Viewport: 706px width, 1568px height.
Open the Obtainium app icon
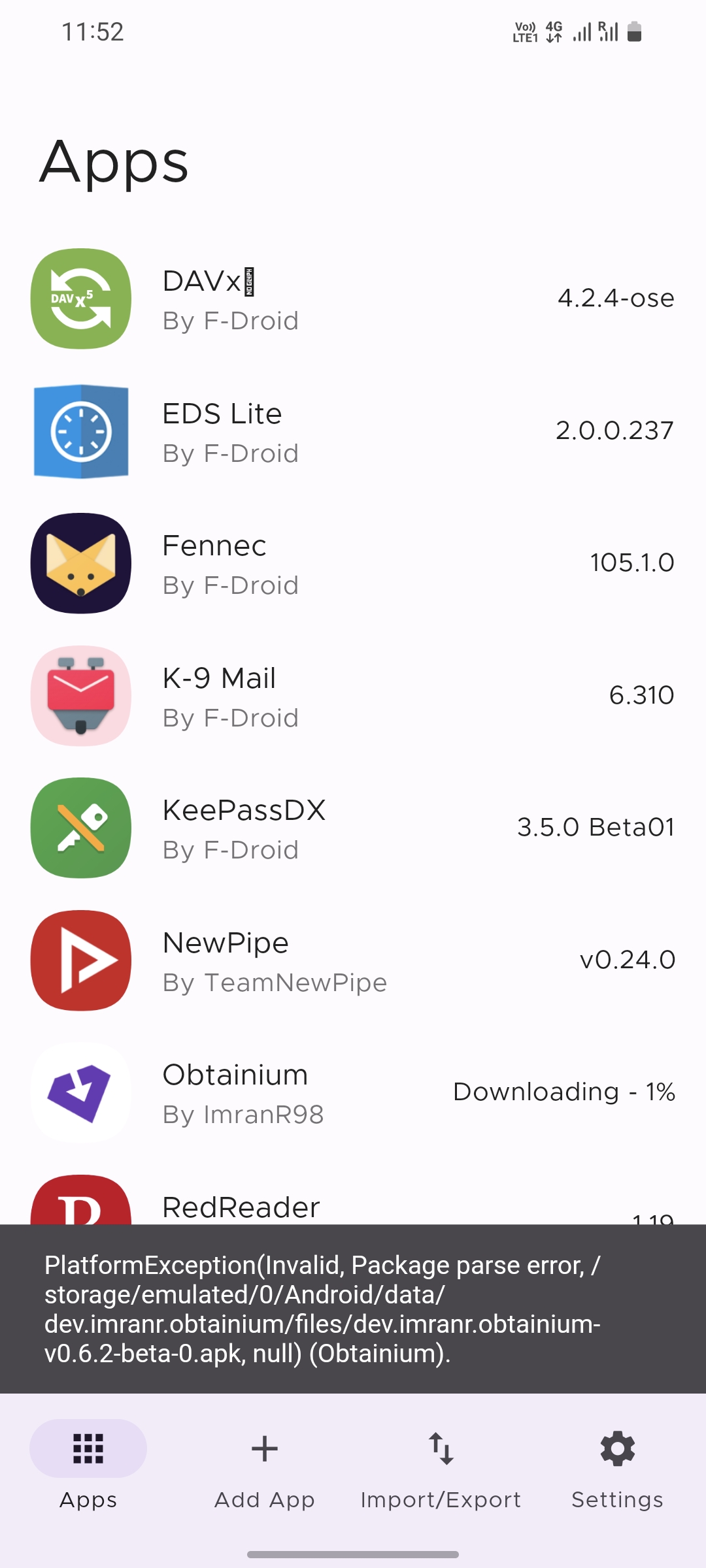pos(80,1092)
